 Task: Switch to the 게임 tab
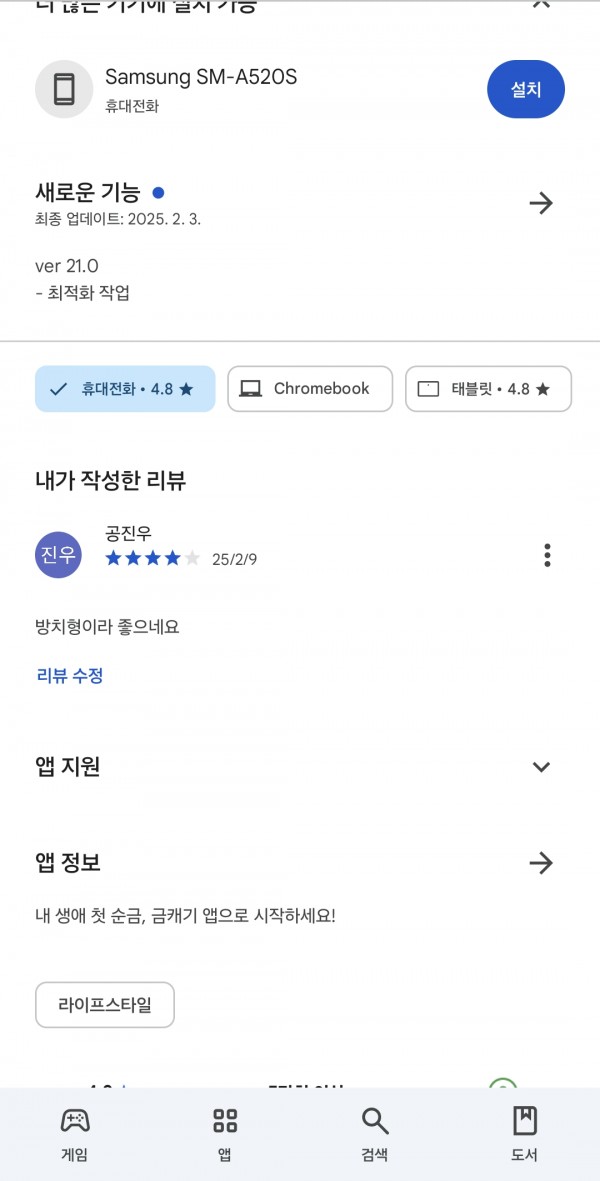tap(75, 1135)
